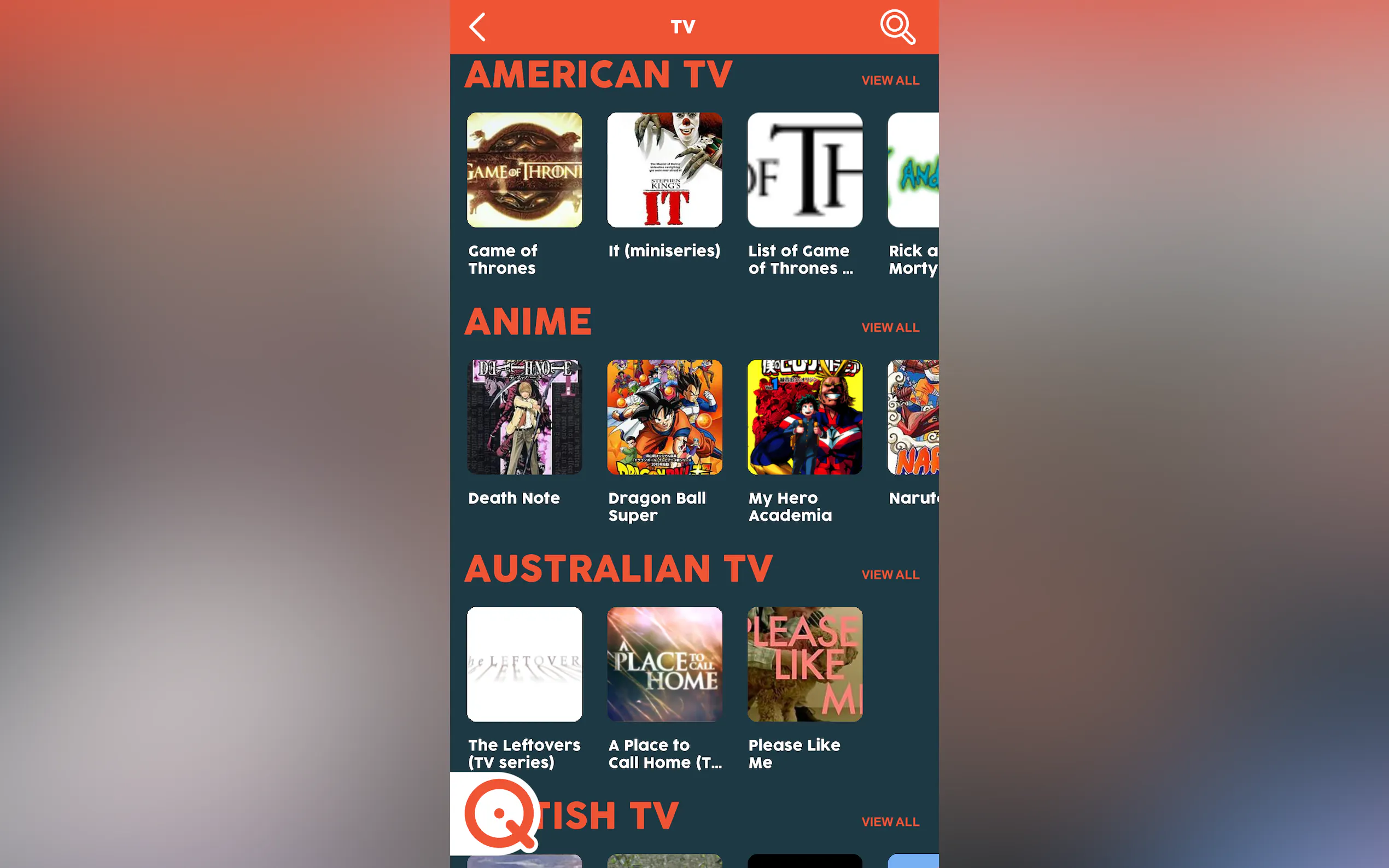Open Please Like Me
This screenshot has width=1389, height=868.
804,664
